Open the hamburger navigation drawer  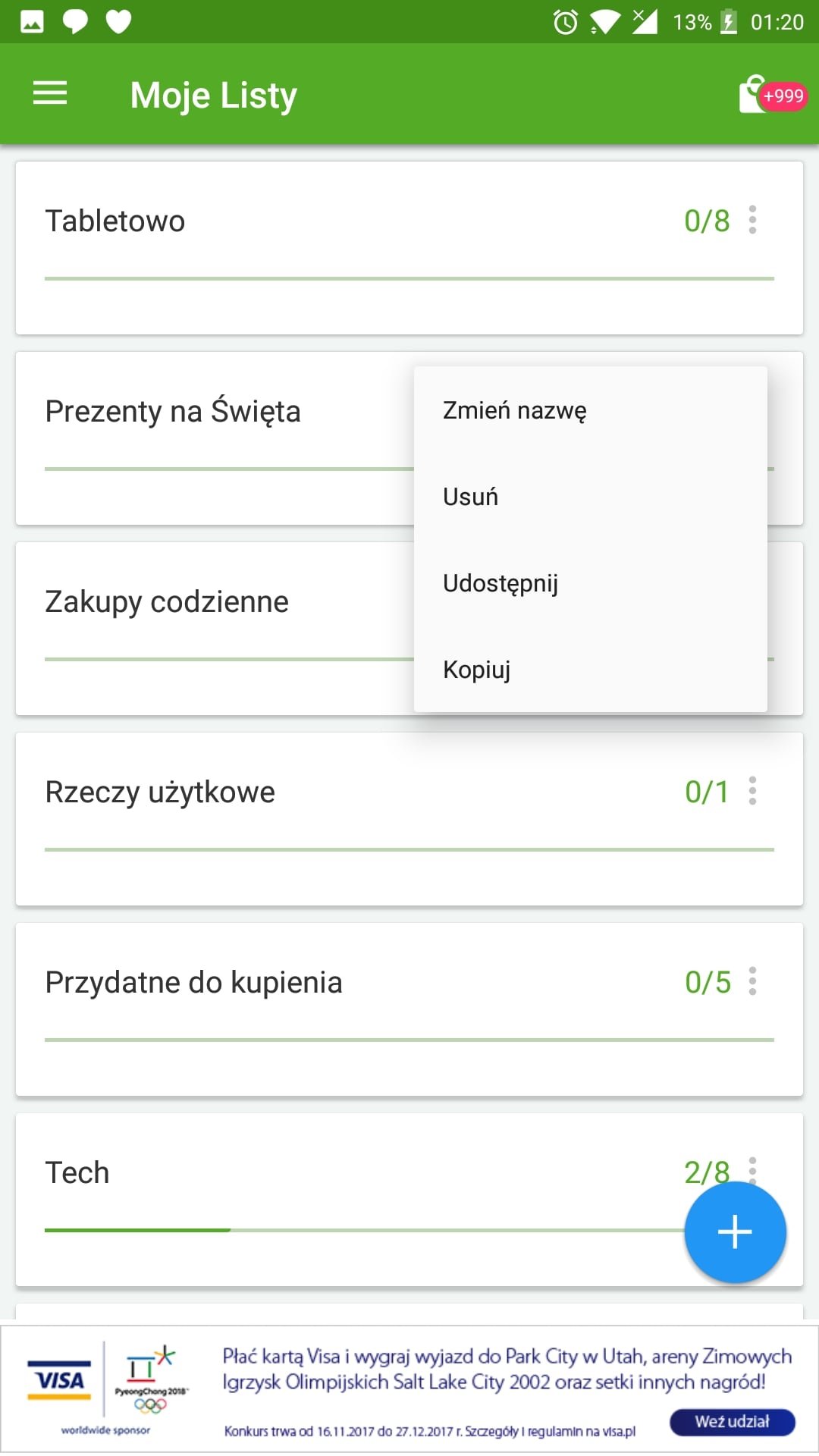point(50,94)
